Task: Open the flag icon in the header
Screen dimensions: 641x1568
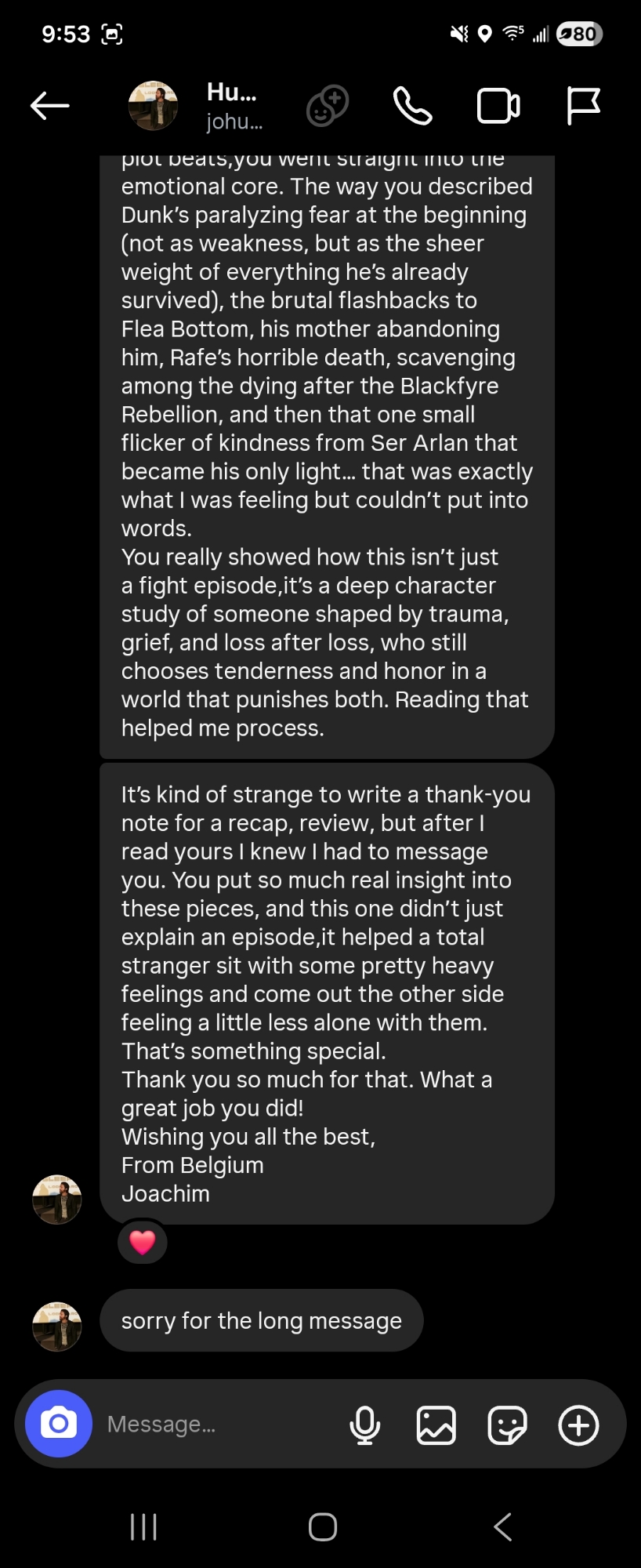Action: pyautogui.click(x=583, y=106)
